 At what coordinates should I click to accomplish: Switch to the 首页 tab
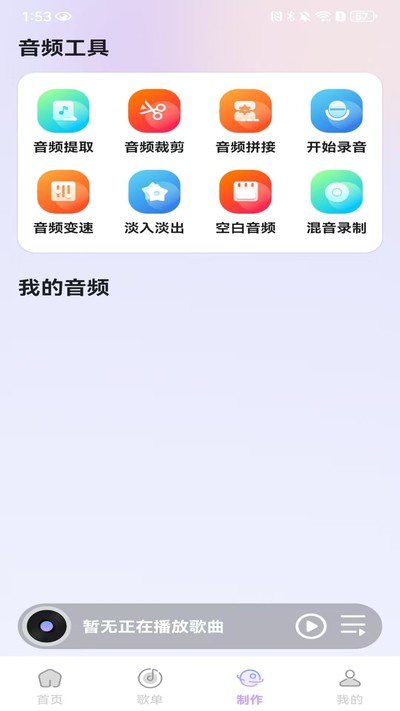click(x=50, y=687)
